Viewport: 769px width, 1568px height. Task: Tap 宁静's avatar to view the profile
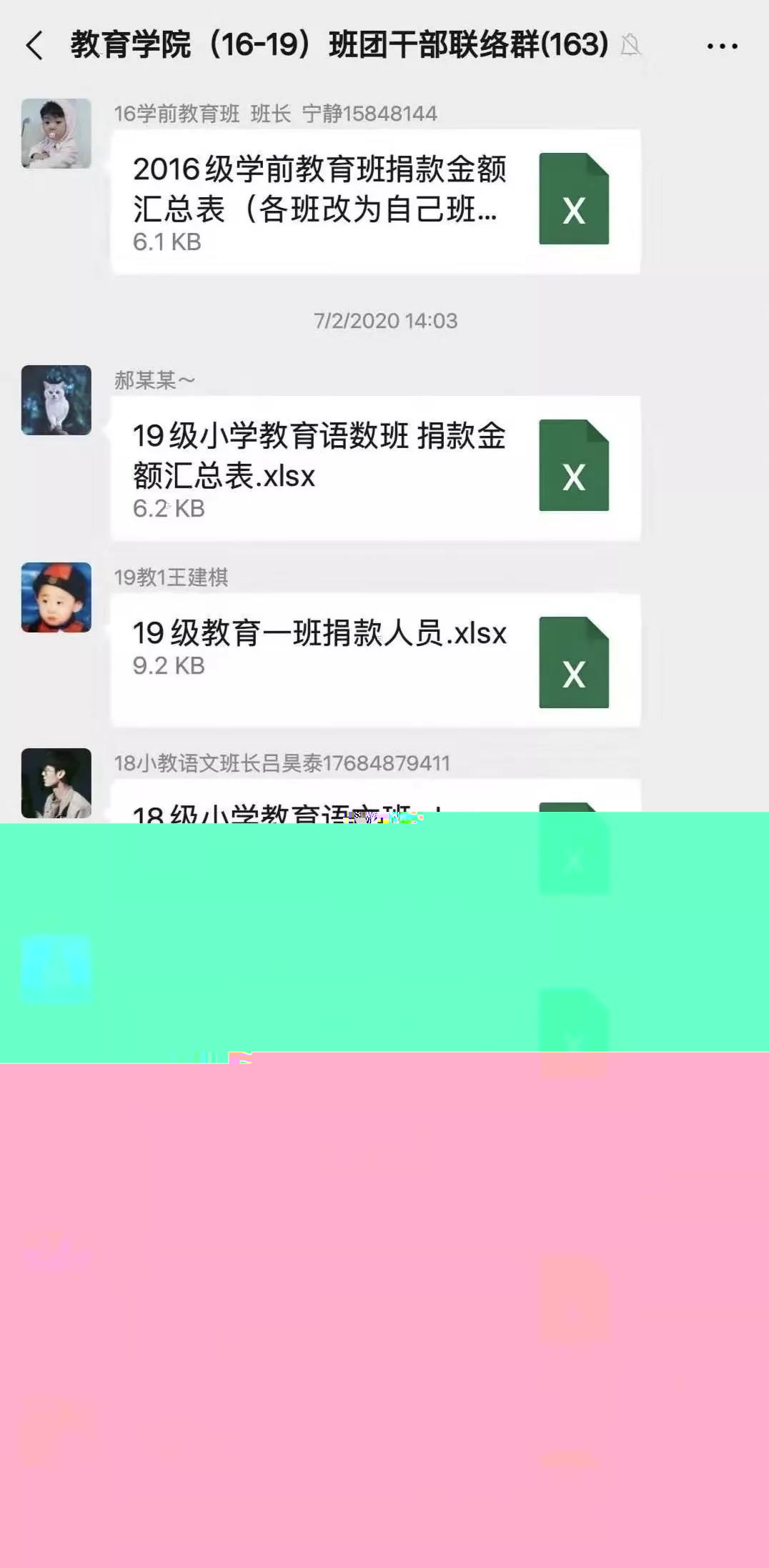56,134
